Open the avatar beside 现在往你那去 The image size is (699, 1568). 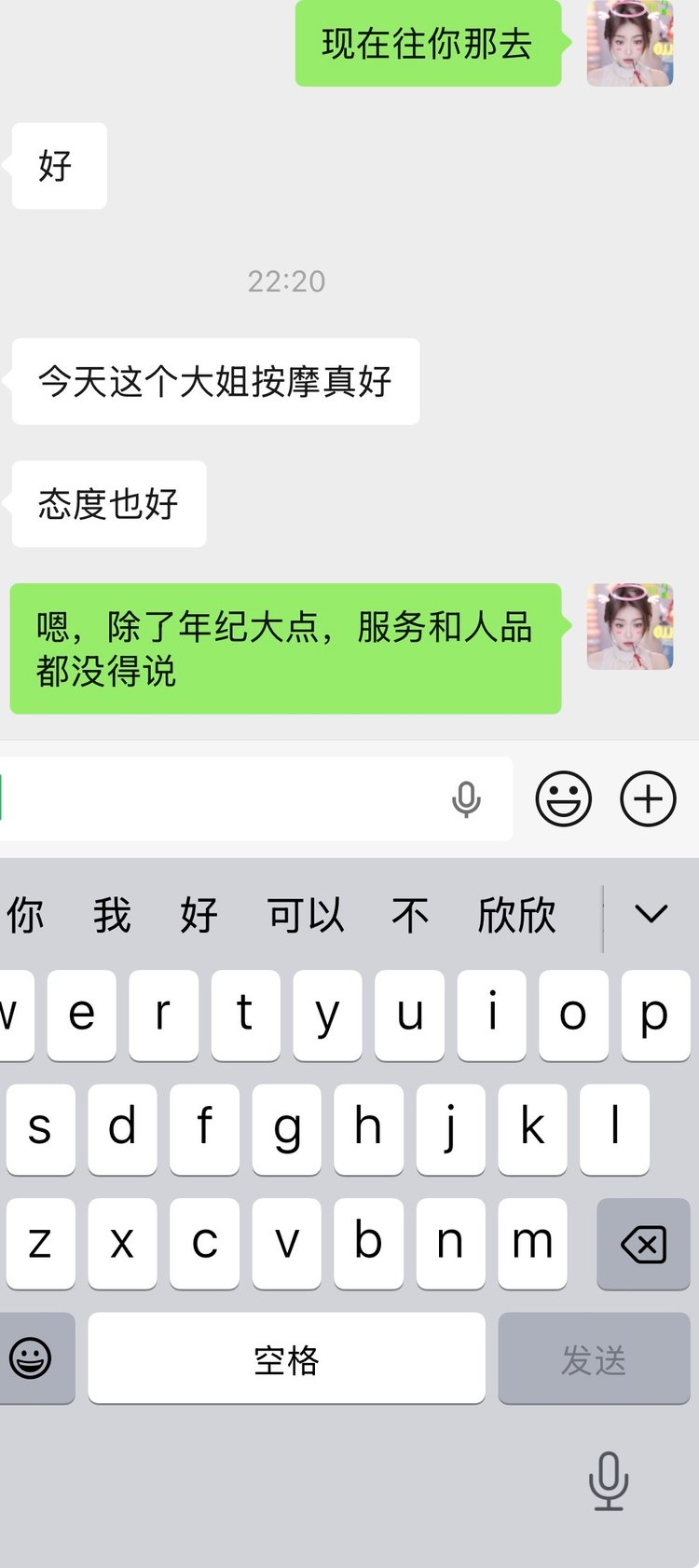tap(630, 43)
